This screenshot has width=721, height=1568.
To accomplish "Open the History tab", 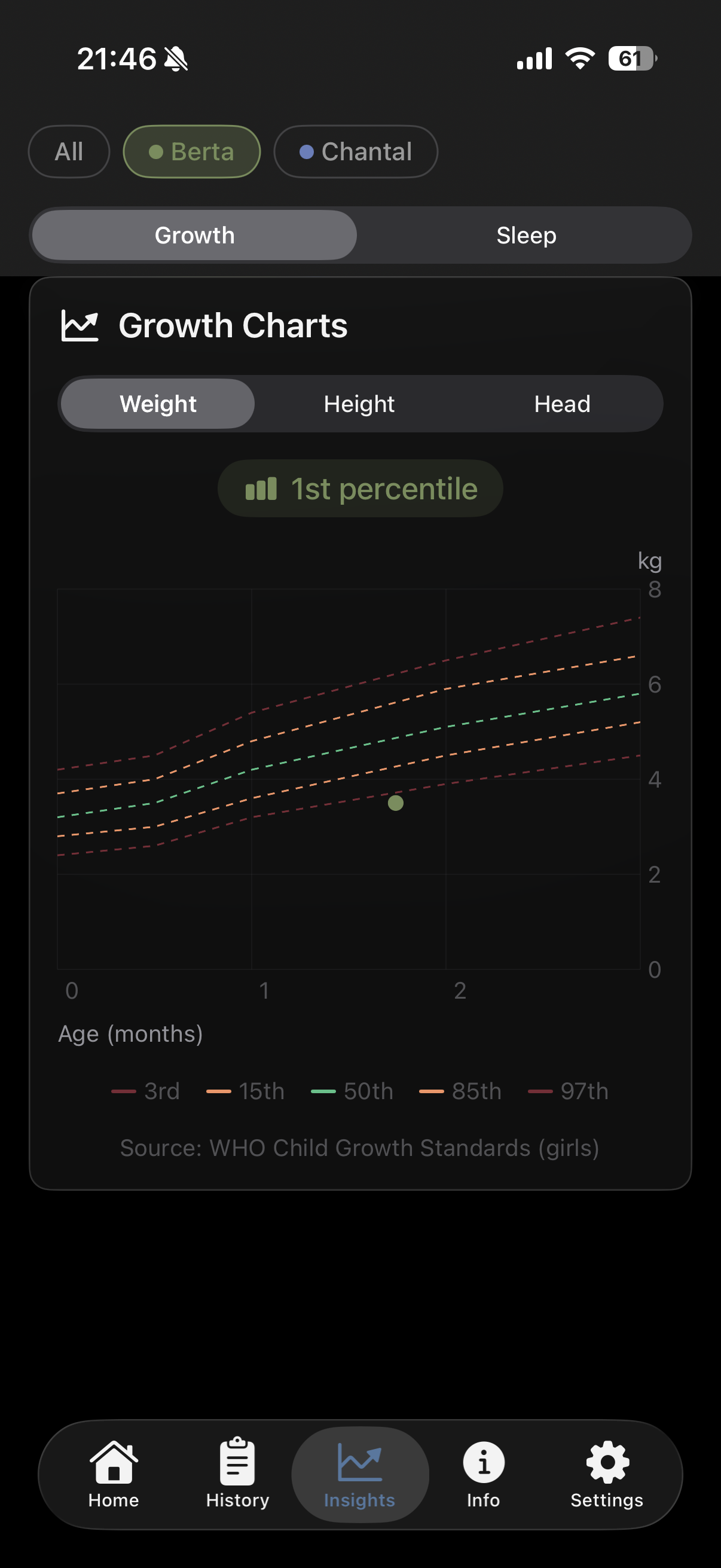I will pyautogui.click(x=237, y=1474).
